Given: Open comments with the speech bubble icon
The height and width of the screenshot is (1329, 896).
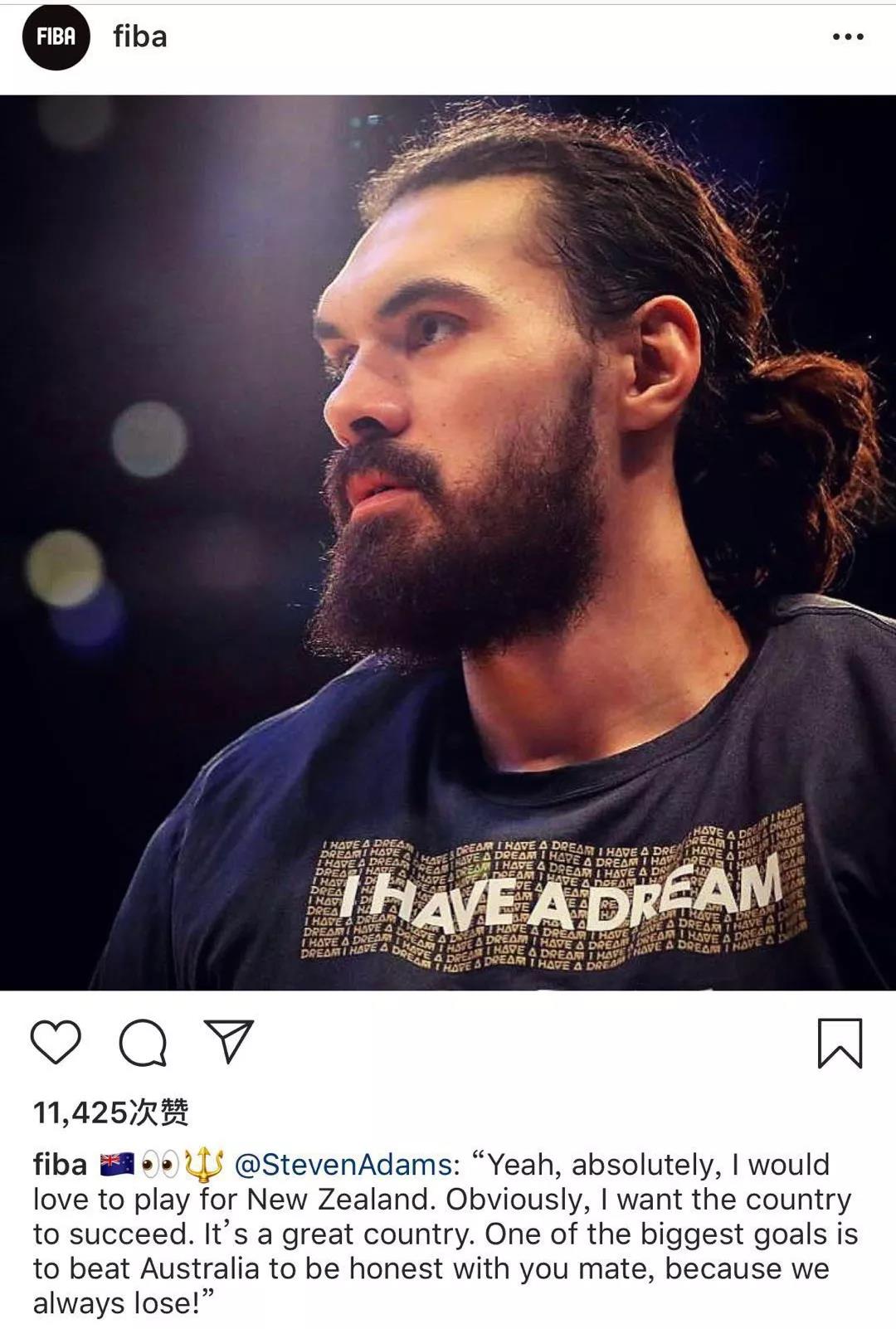Looking at the screenshot, I should (143, 1042).
